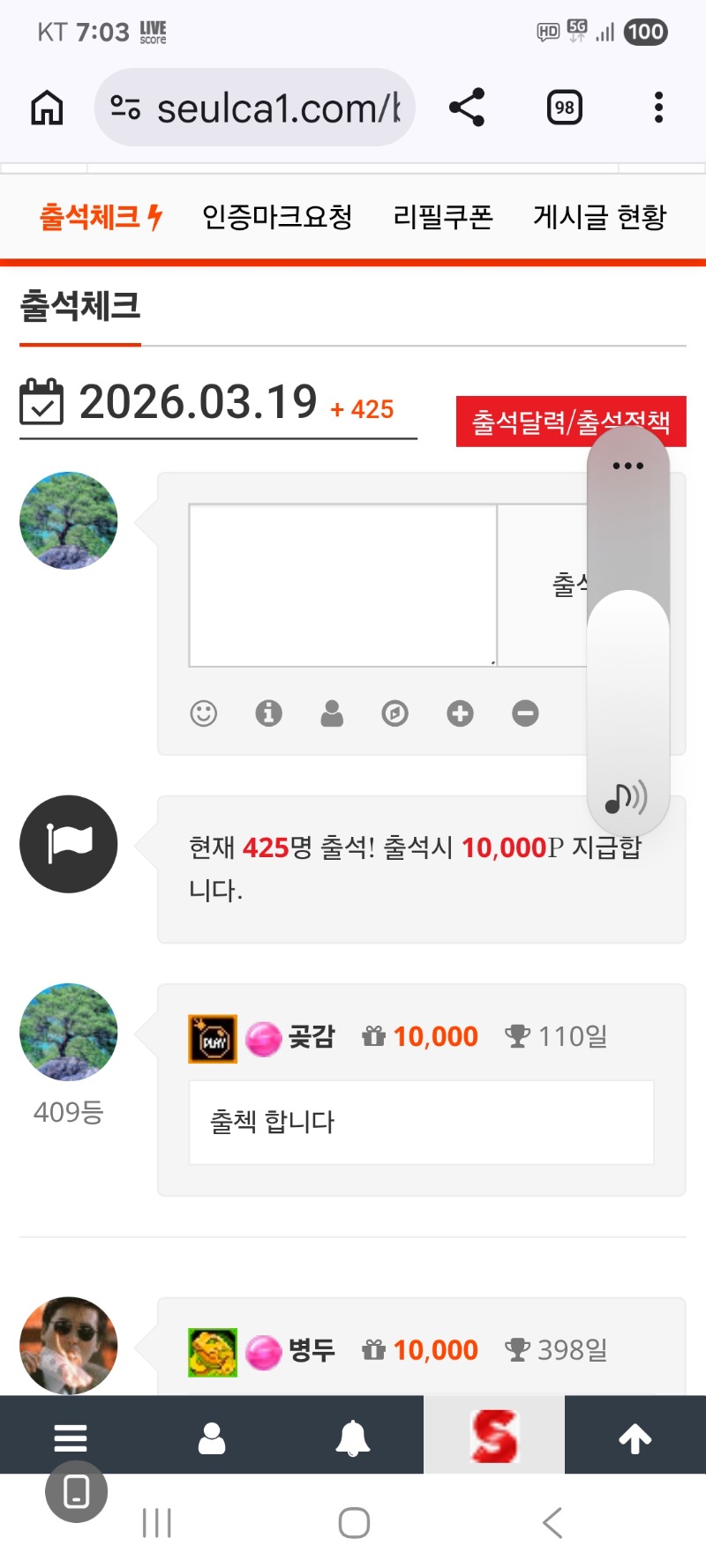Jump back to the top of the page

tap(635, 1437)
